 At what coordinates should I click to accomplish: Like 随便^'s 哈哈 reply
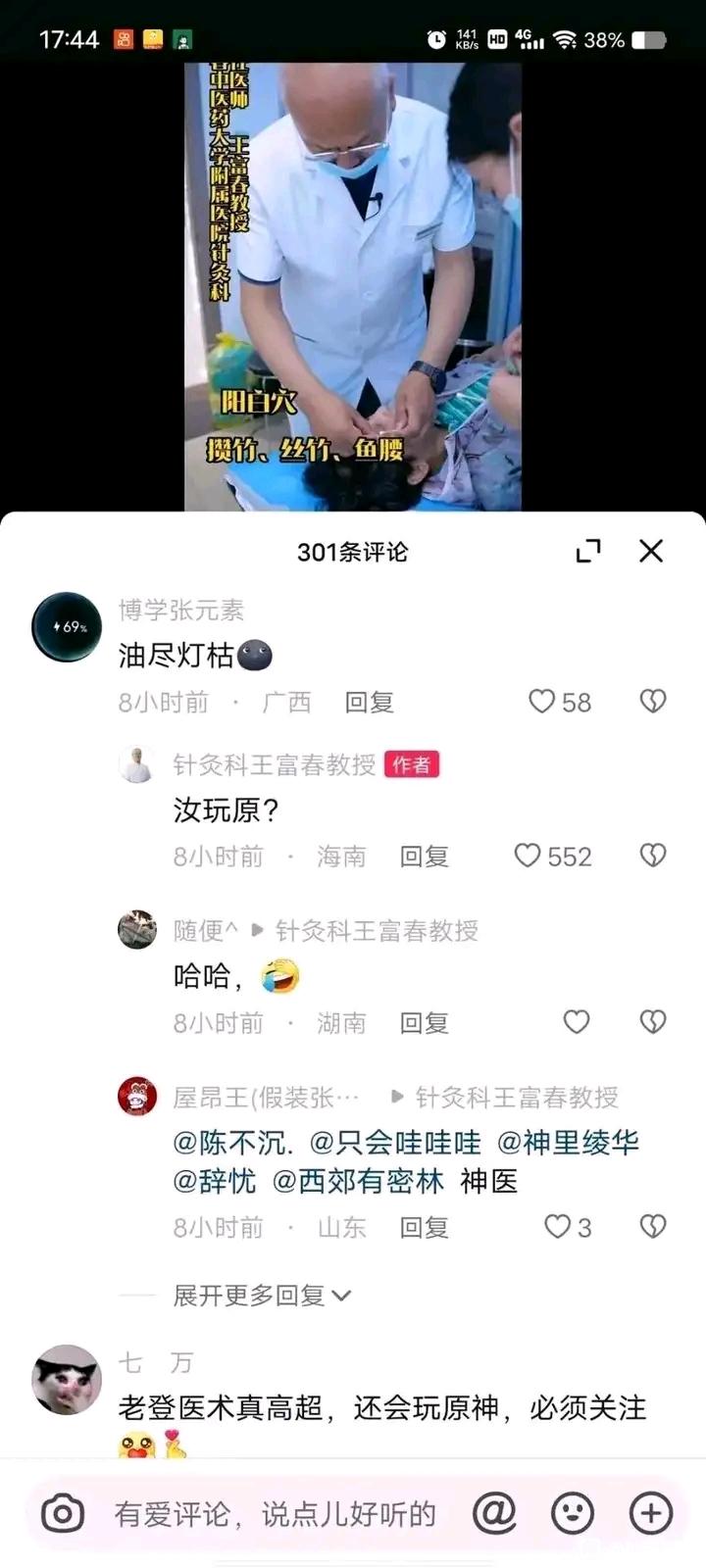[x=577, y=1022]
